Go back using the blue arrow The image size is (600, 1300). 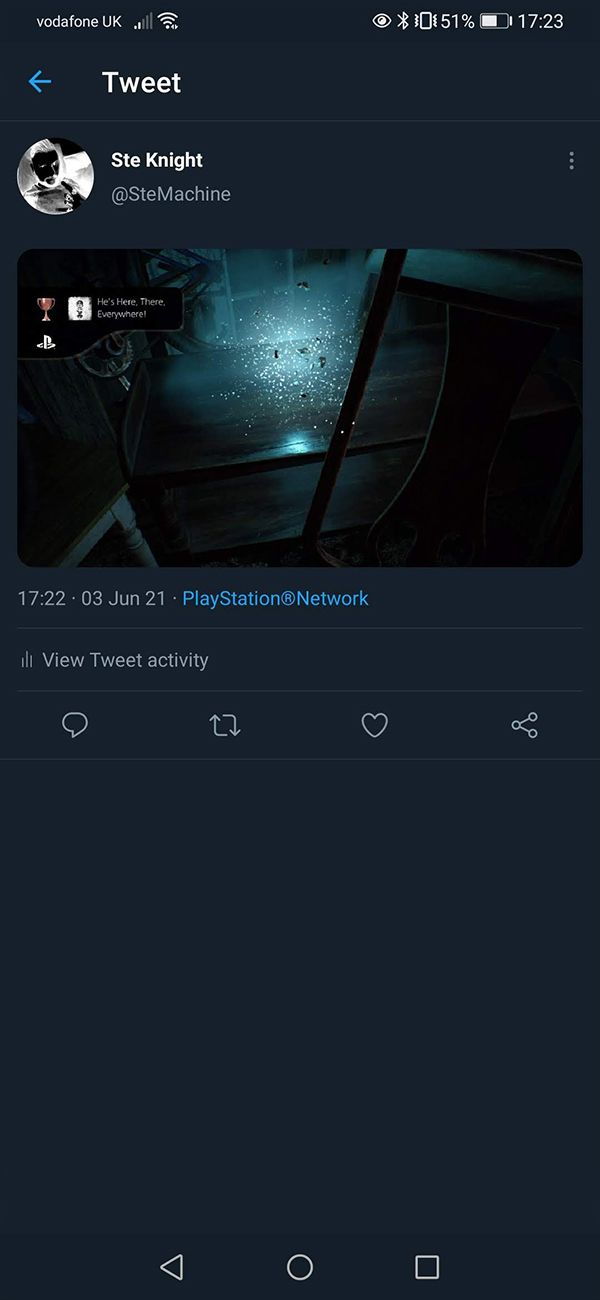(x=40, y=82)
